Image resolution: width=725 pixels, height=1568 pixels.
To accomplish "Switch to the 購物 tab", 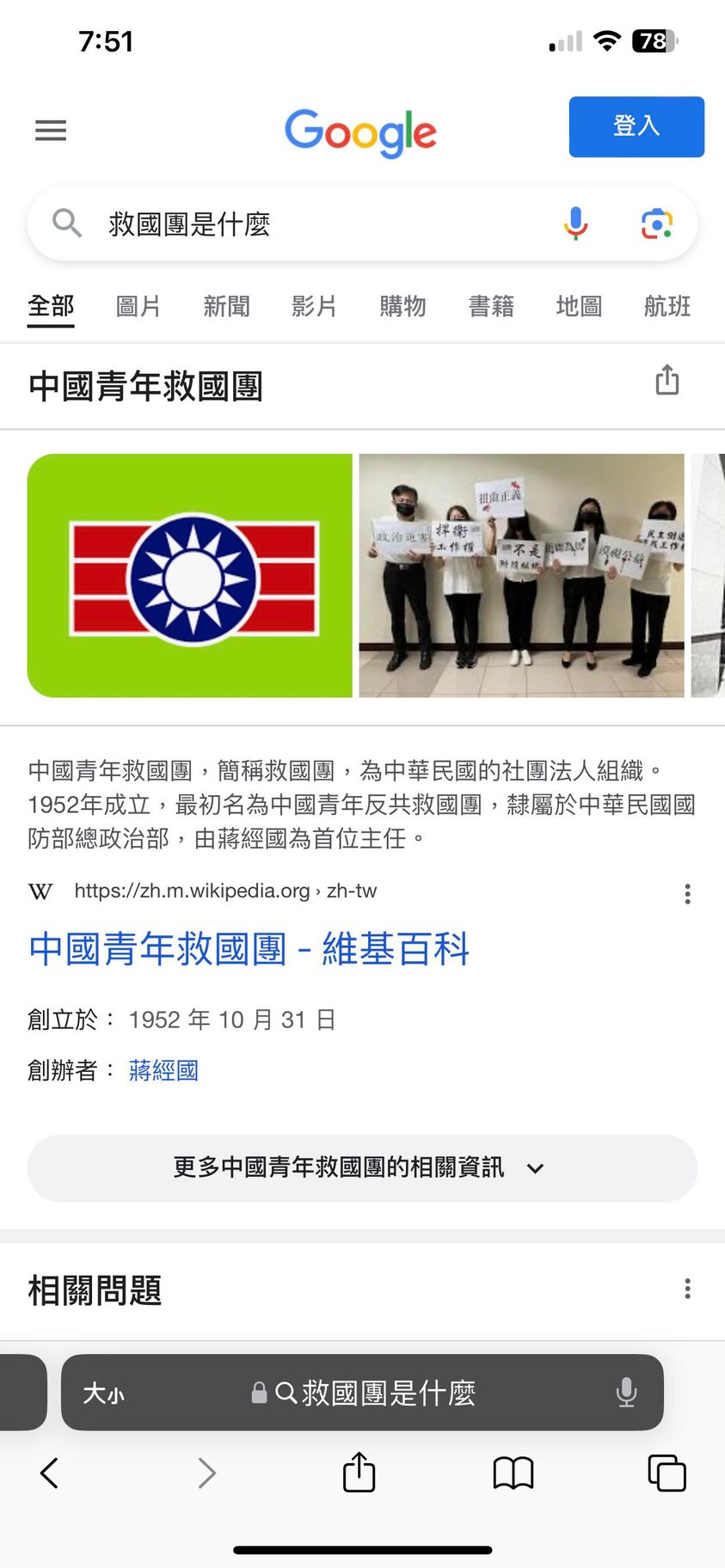I will pos(402,306).
